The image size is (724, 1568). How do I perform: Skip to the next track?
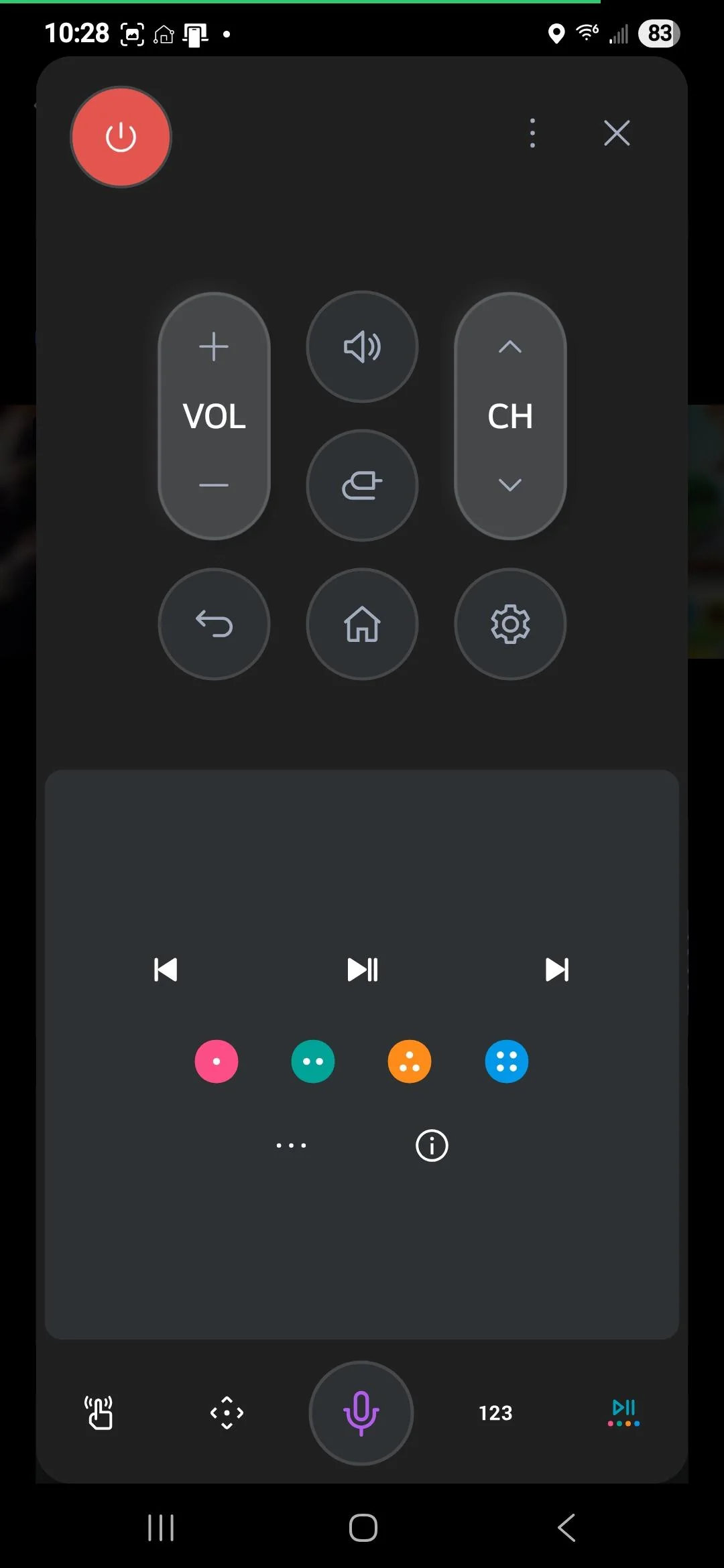557,970
